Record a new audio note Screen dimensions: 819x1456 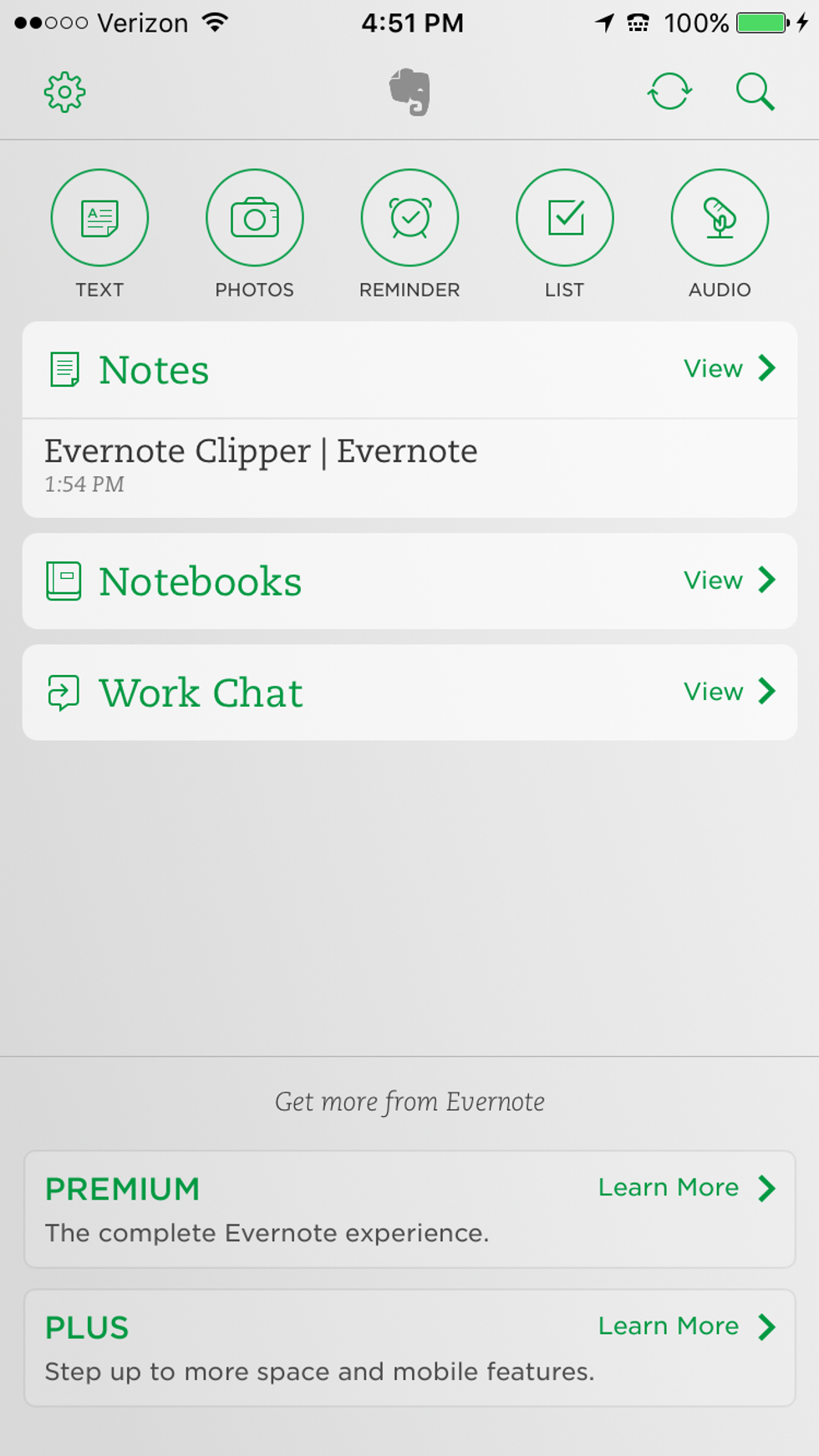pyautogui.click(x=720, y=218)
